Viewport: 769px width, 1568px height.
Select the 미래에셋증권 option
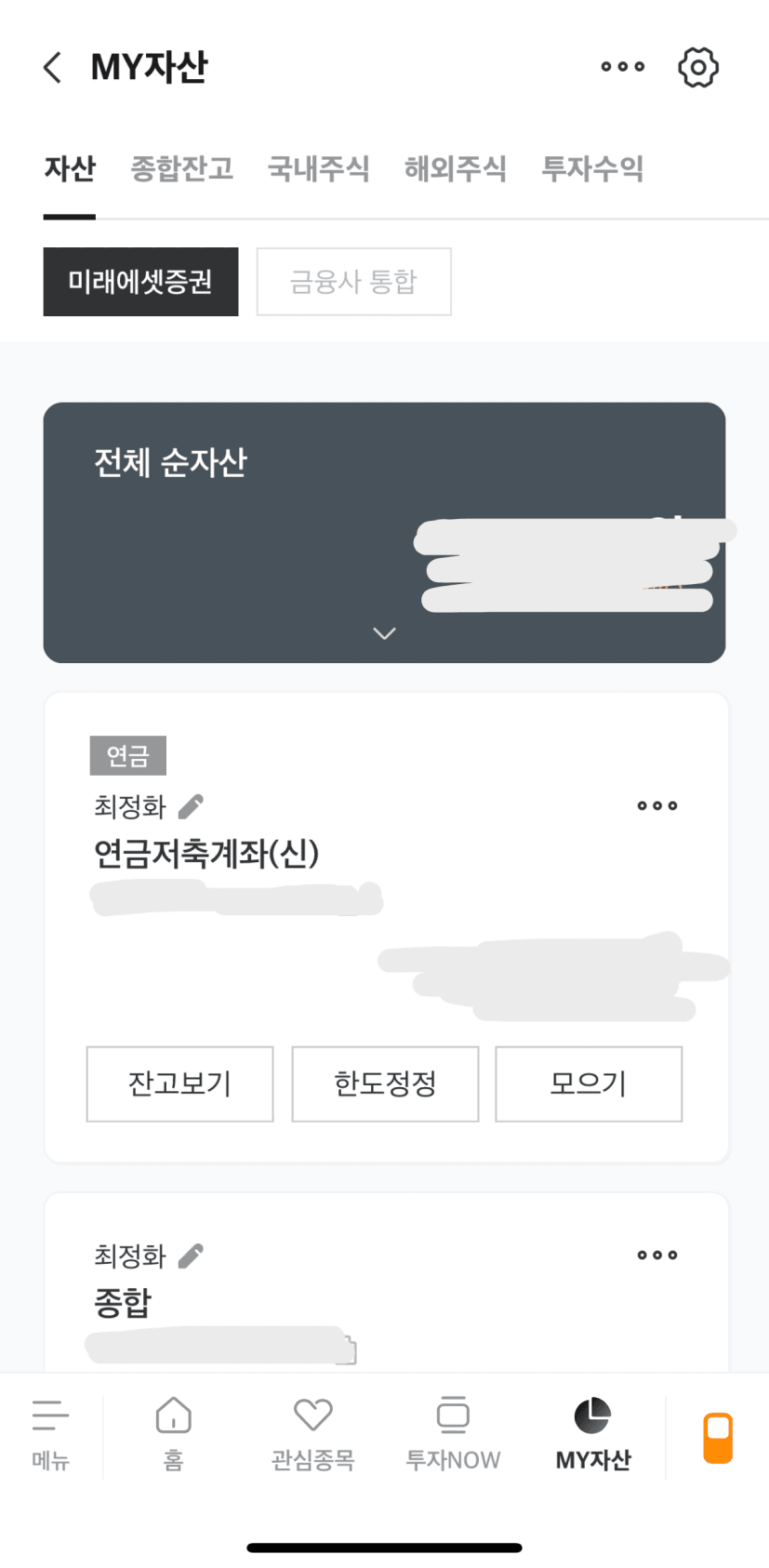(x=140, y=282)
